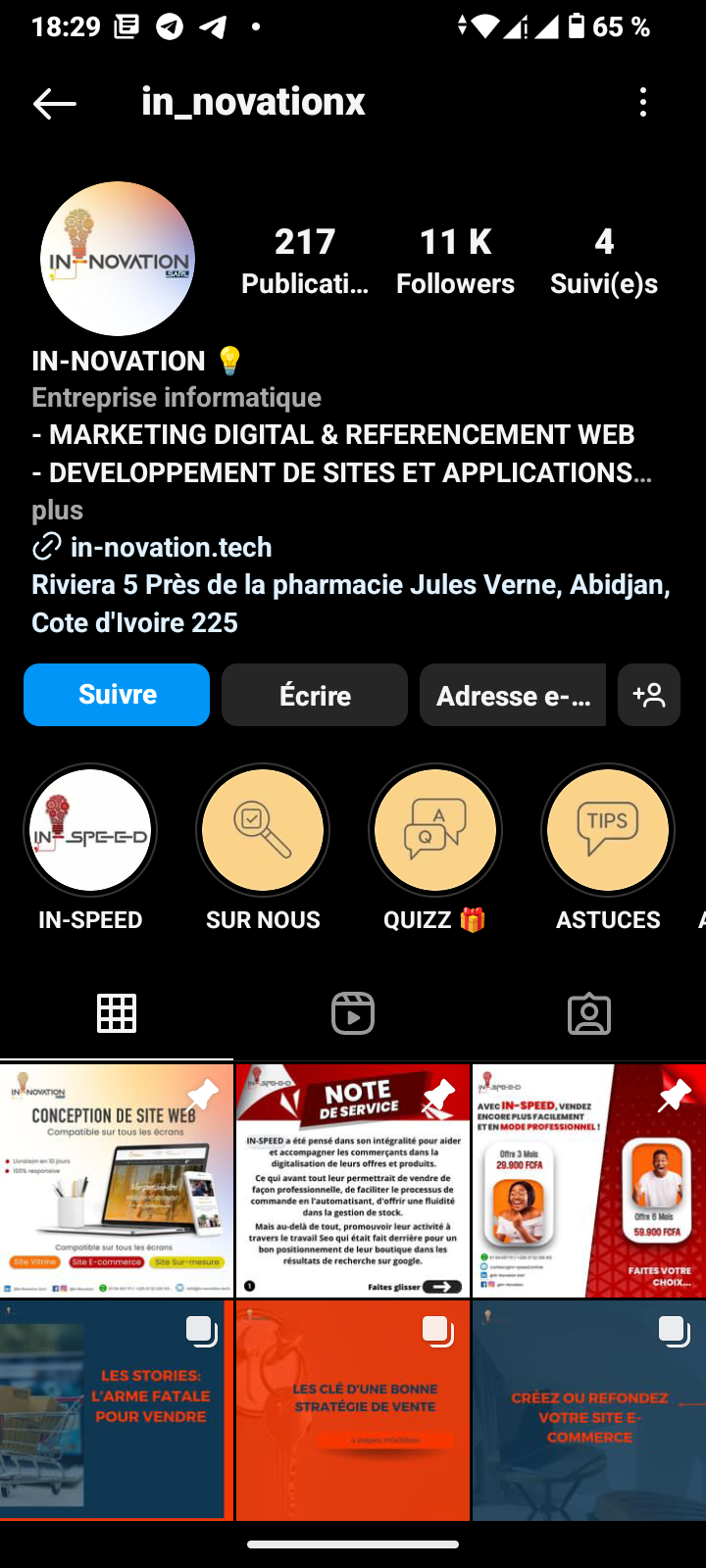Show suggested accounts with the add-person icon
Image resolution: width=706 pixels, height=1568 pixels.
(649, 695)
